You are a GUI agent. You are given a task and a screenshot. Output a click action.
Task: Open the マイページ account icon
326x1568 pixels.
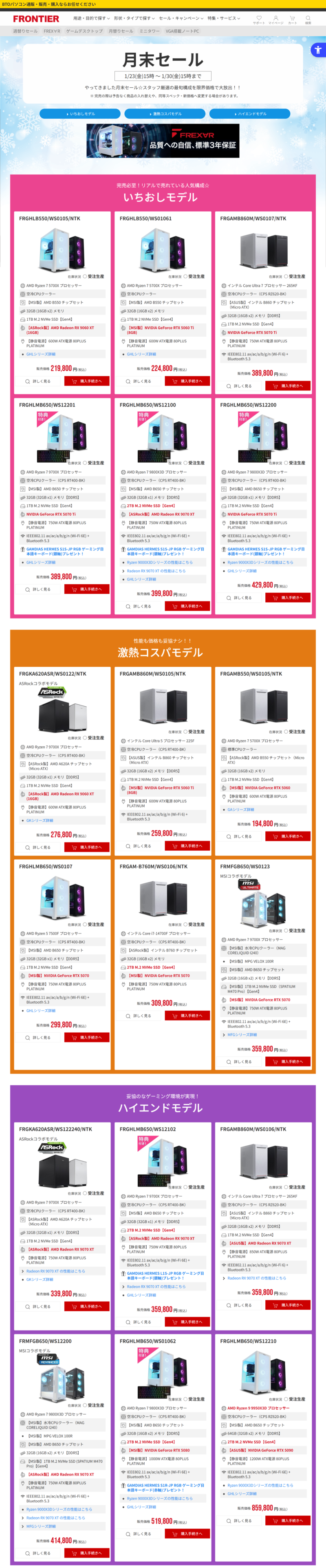point(275,18)
